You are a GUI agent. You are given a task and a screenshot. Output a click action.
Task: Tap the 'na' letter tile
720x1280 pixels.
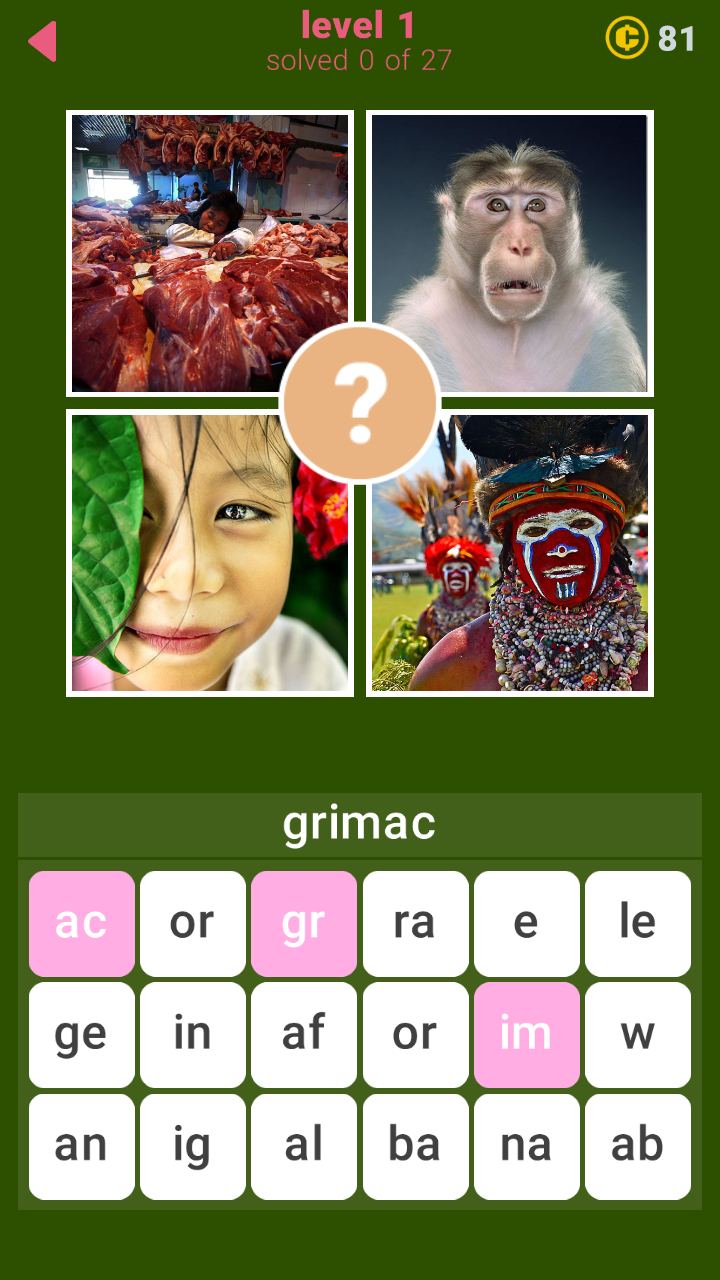[x=526, y=1146]
